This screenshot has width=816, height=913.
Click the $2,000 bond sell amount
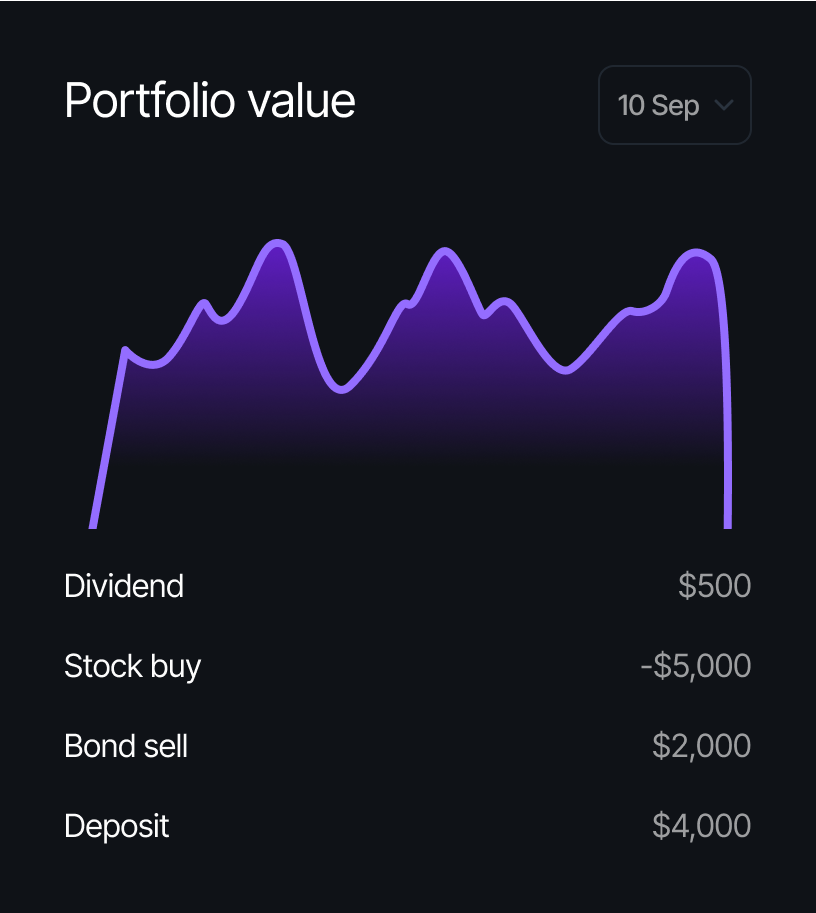(x=703, y=746)
